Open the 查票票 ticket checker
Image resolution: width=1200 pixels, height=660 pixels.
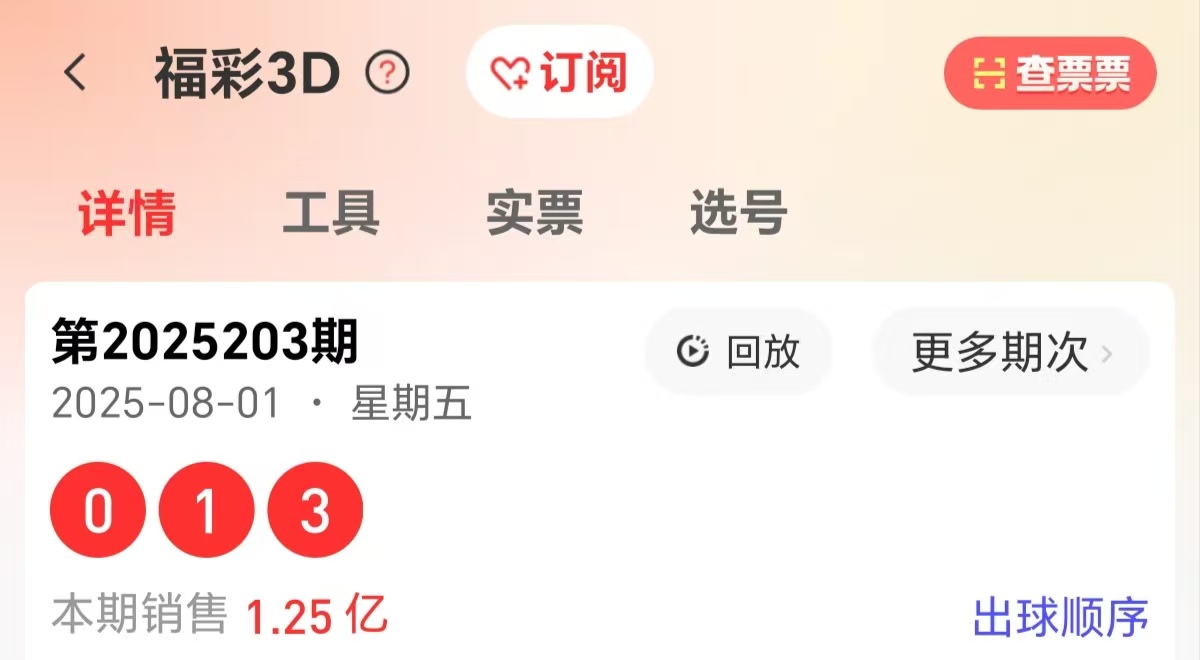click(x=1050, y=73)
